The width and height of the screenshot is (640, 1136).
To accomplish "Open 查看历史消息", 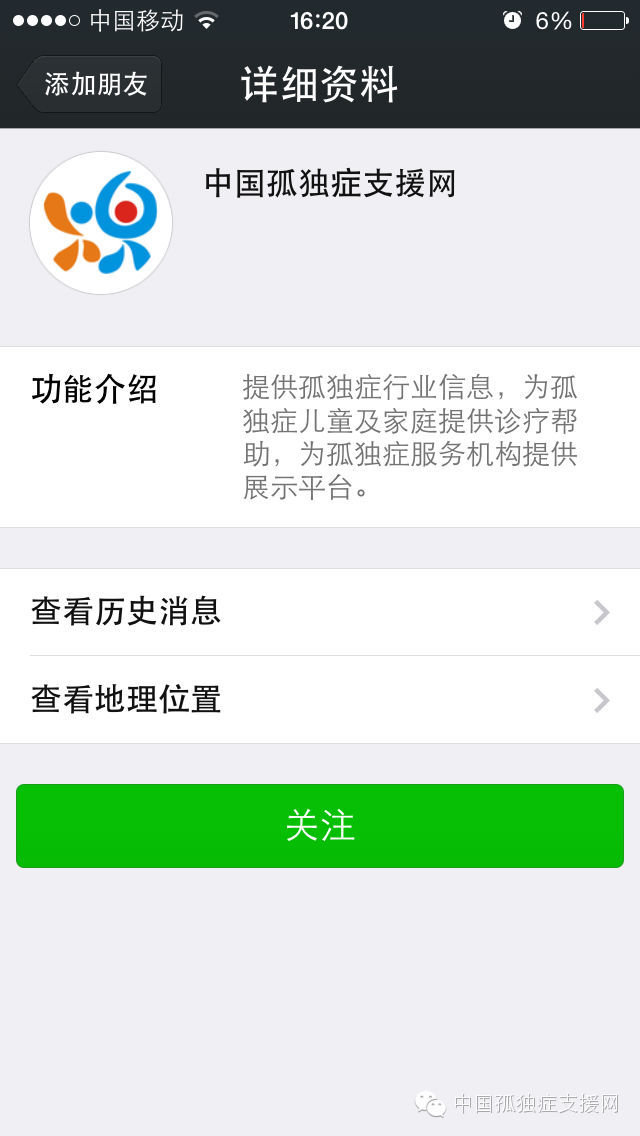I will coord(320,612).
